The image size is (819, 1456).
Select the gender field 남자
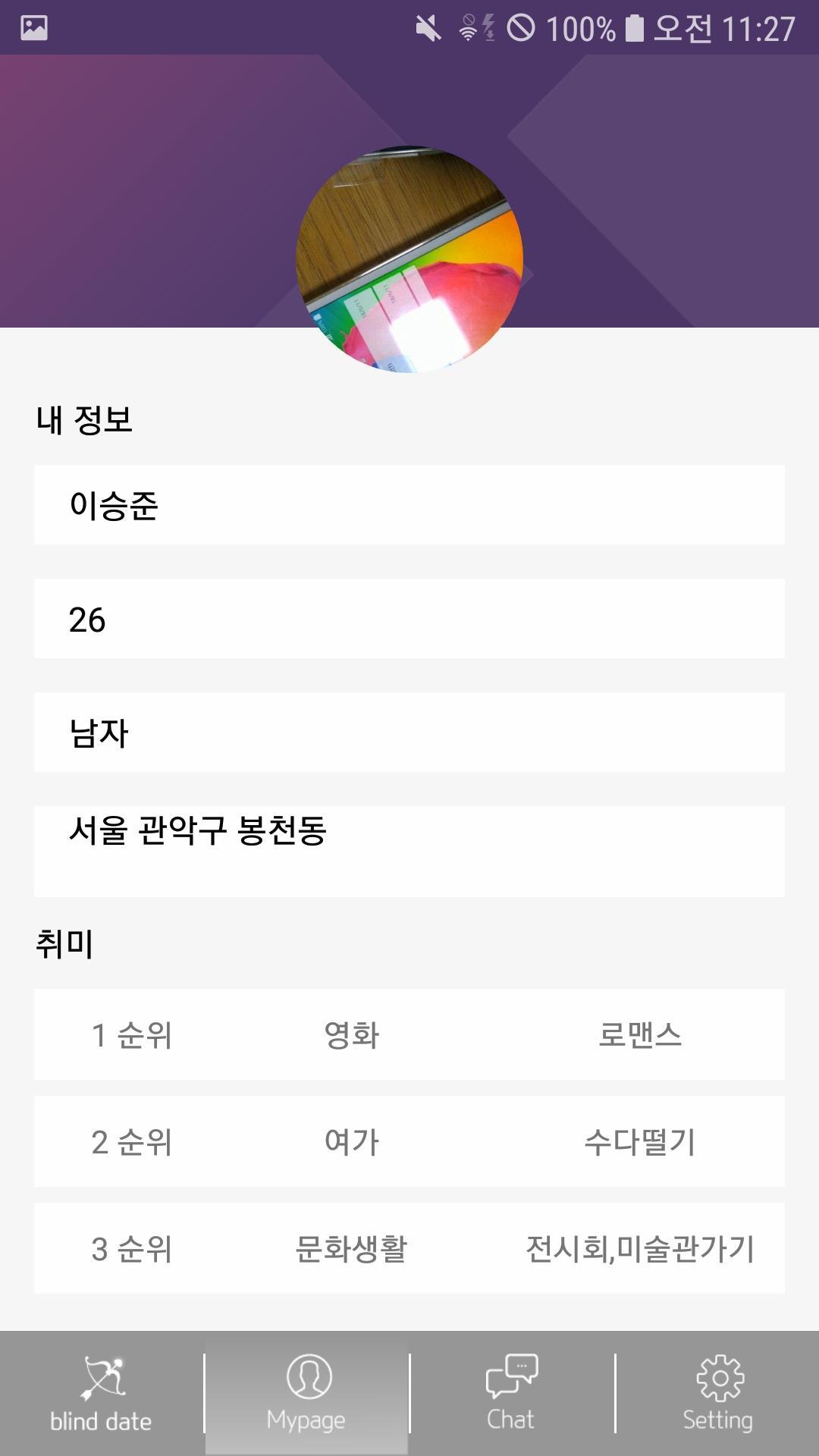click(409, 733)
